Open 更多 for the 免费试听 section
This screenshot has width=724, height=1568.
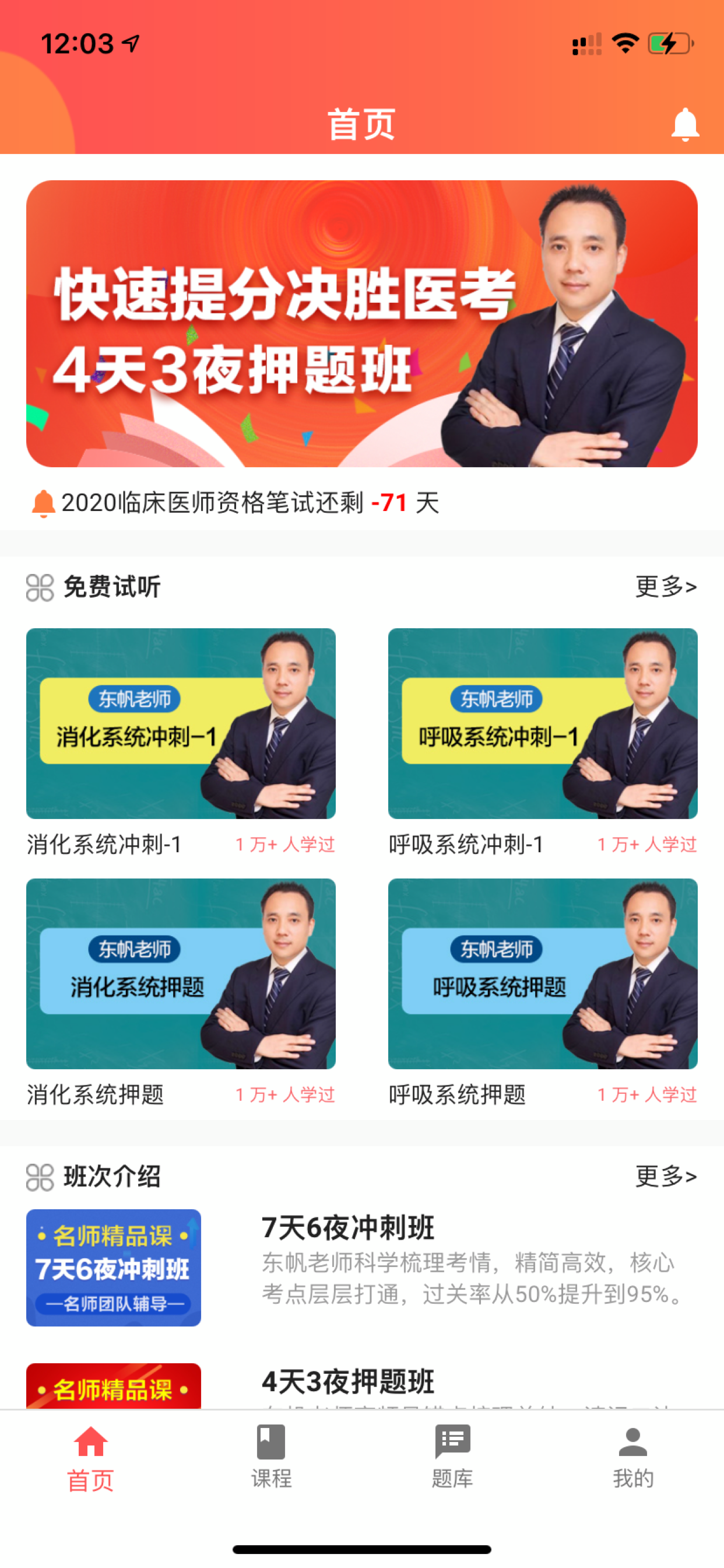[x=666, y=587]
